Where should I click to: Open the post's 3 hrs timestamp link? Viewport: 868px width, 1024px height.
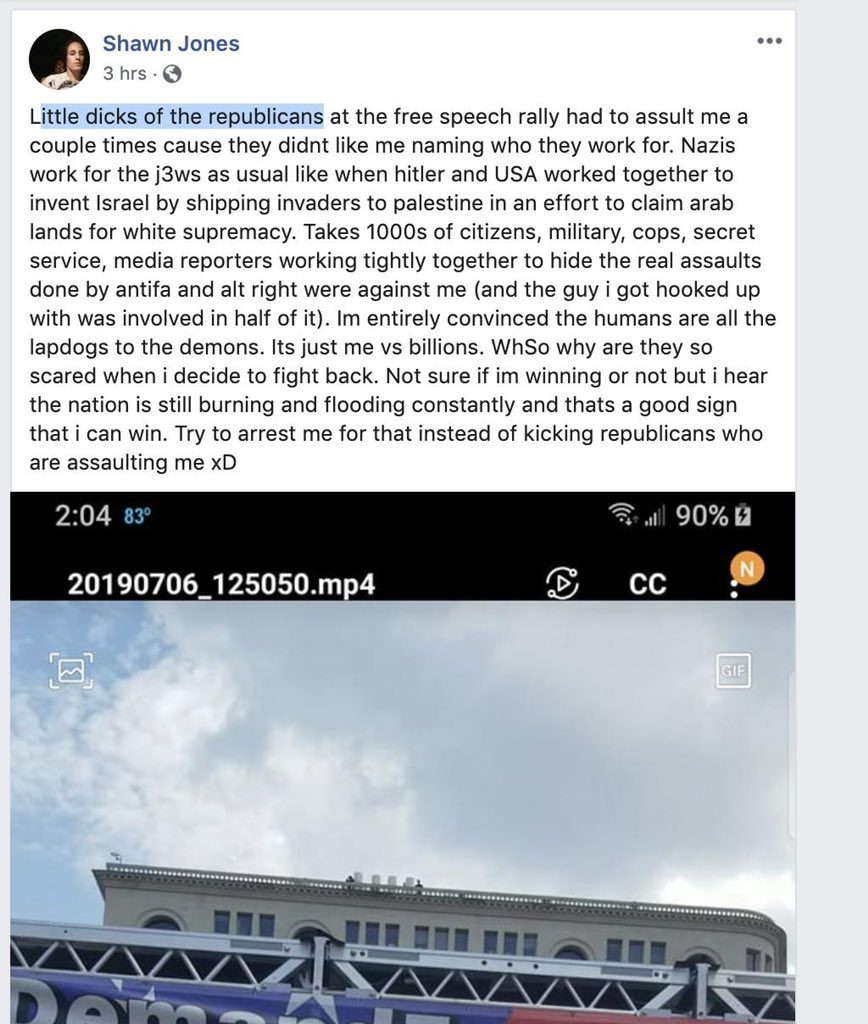[125, 74]
